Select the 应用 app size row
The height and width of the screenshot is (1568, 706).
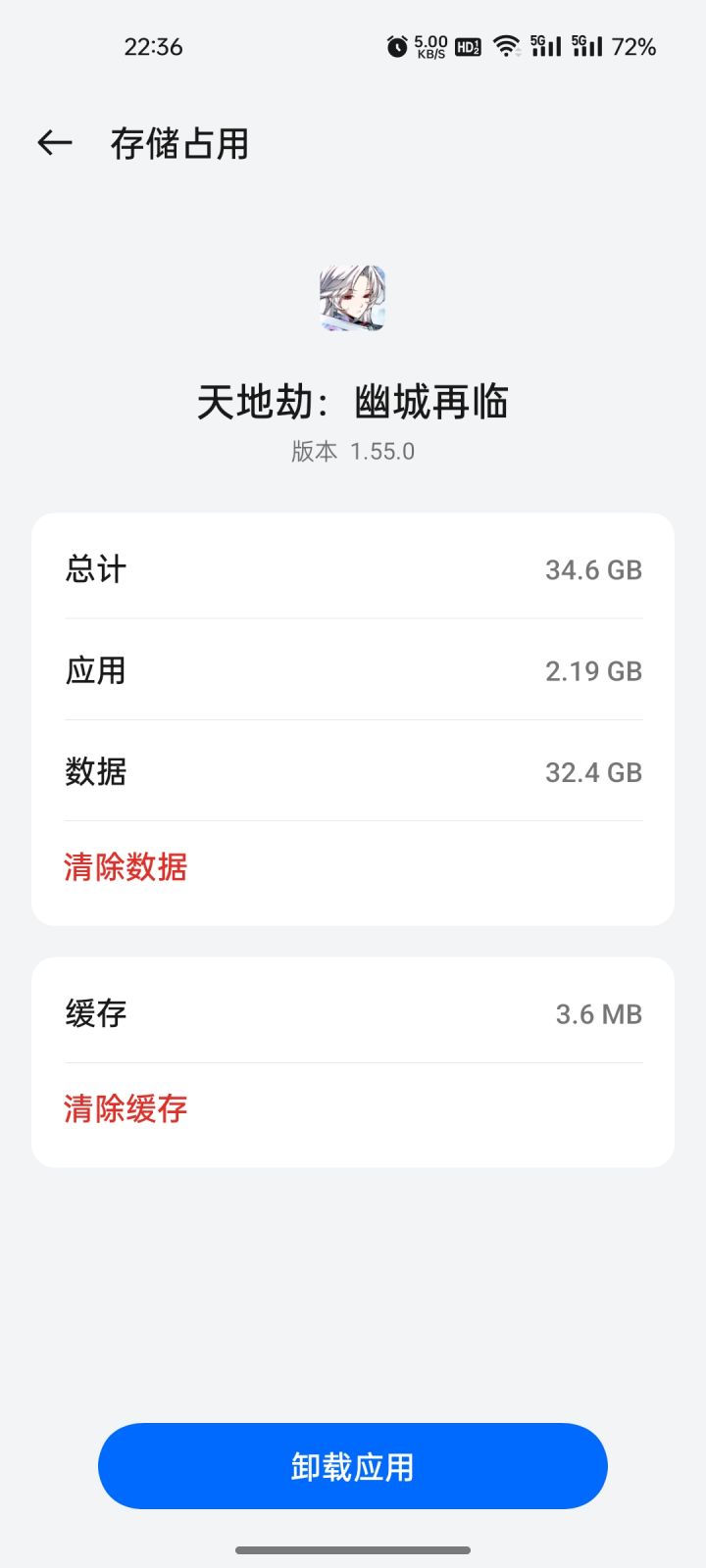353,670
